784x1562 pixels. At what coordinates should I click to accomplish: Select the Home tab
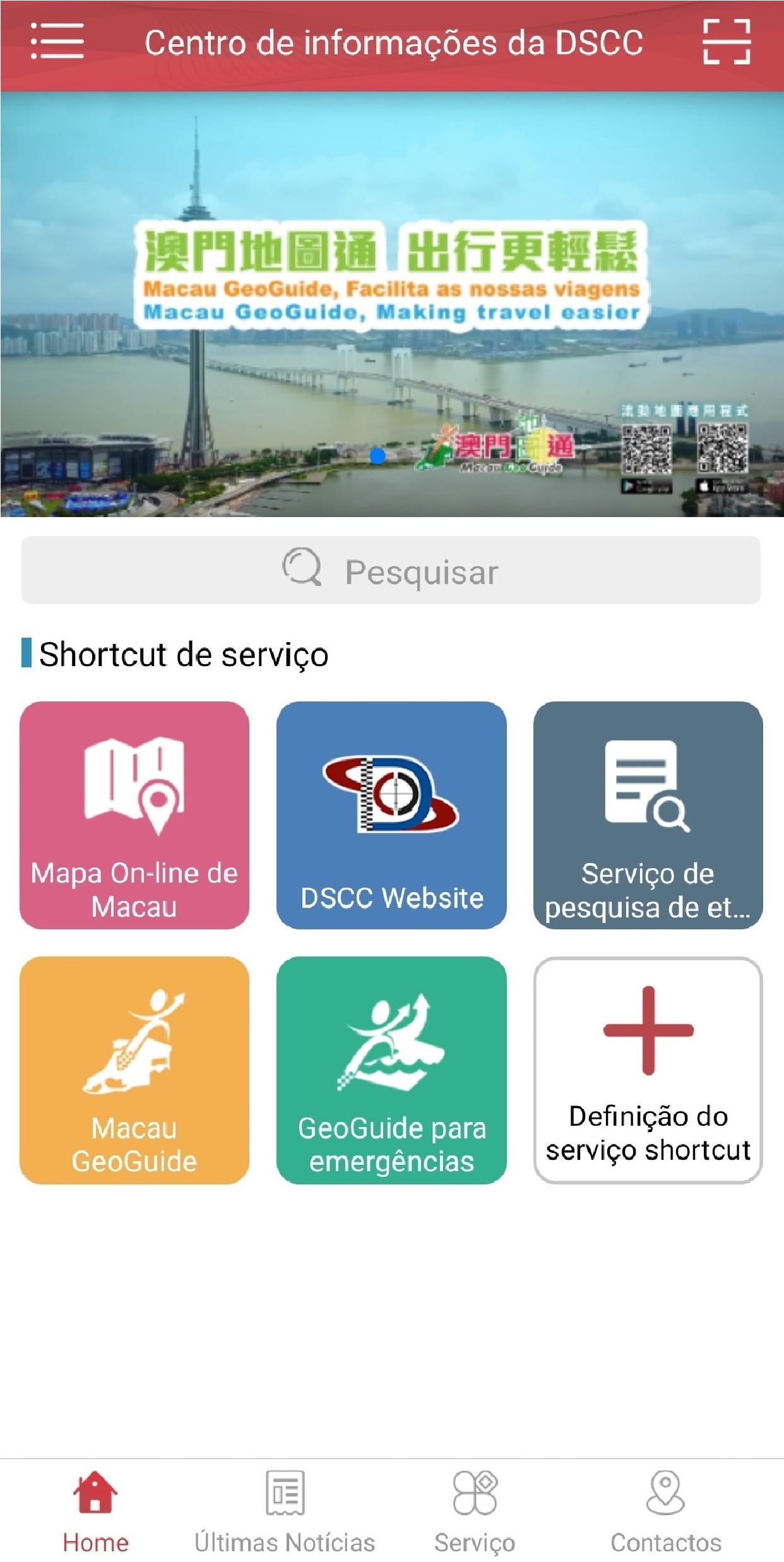[95, 1511]
